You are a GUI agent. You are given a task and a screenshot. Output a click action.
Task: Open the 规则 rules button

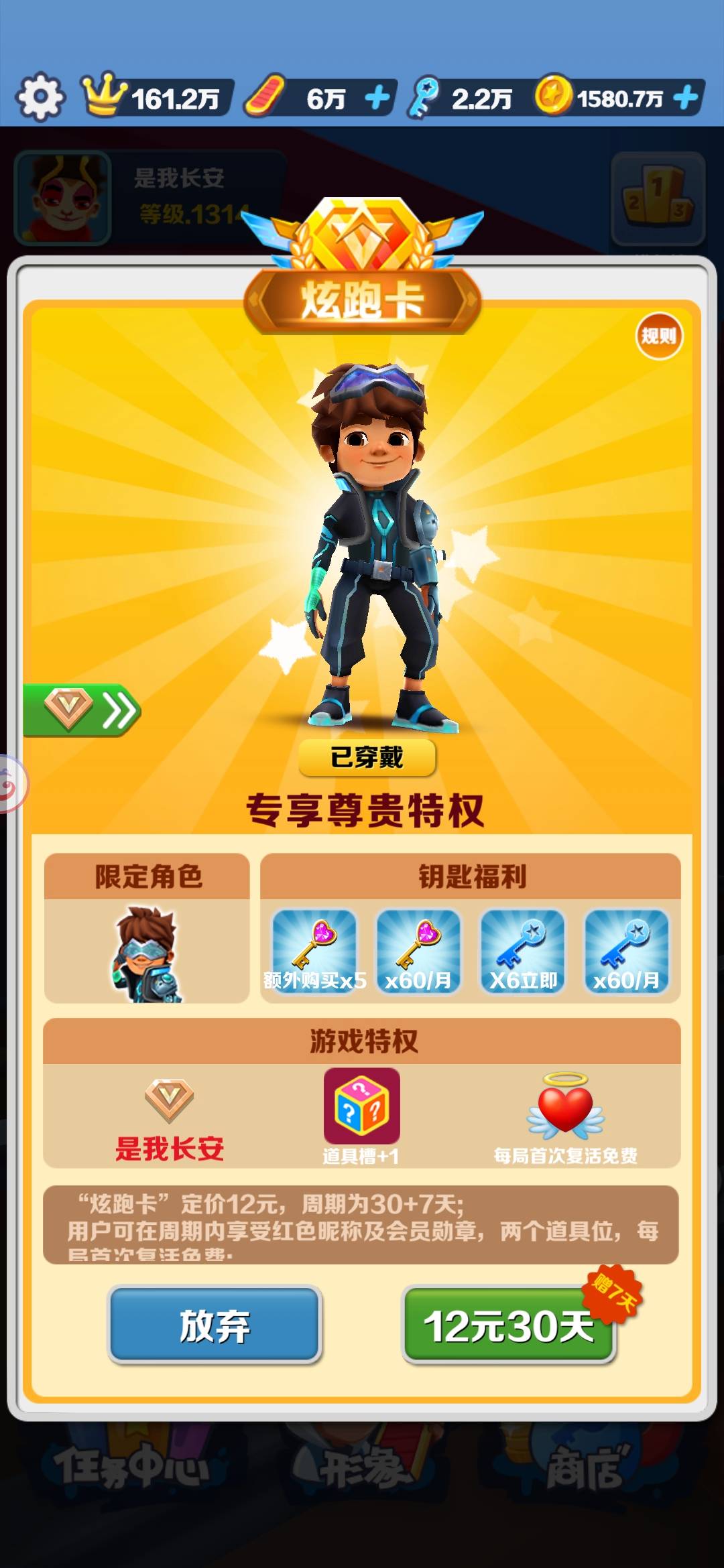[x=658, y=336]
